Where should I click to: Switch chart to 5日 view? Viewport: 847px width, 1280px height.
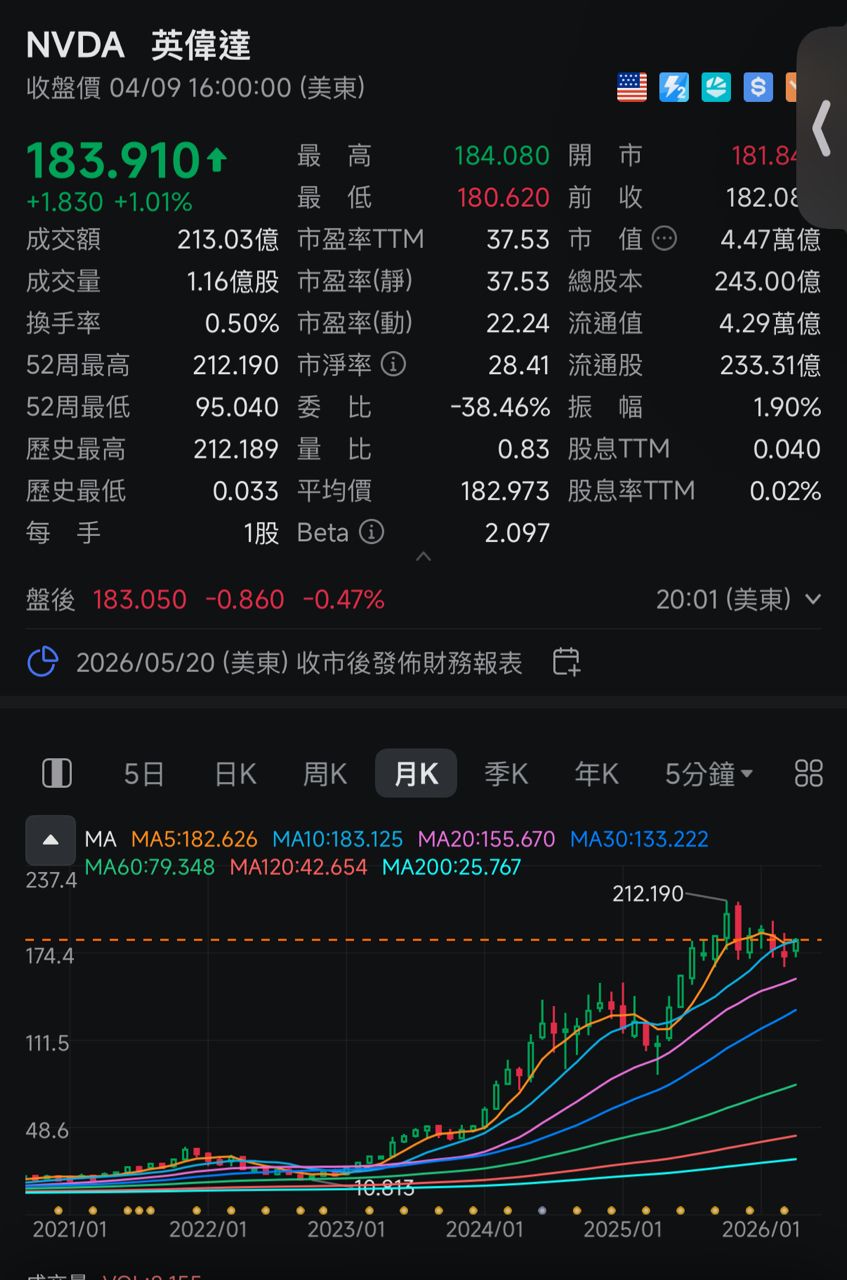click(x=144, y=774)
